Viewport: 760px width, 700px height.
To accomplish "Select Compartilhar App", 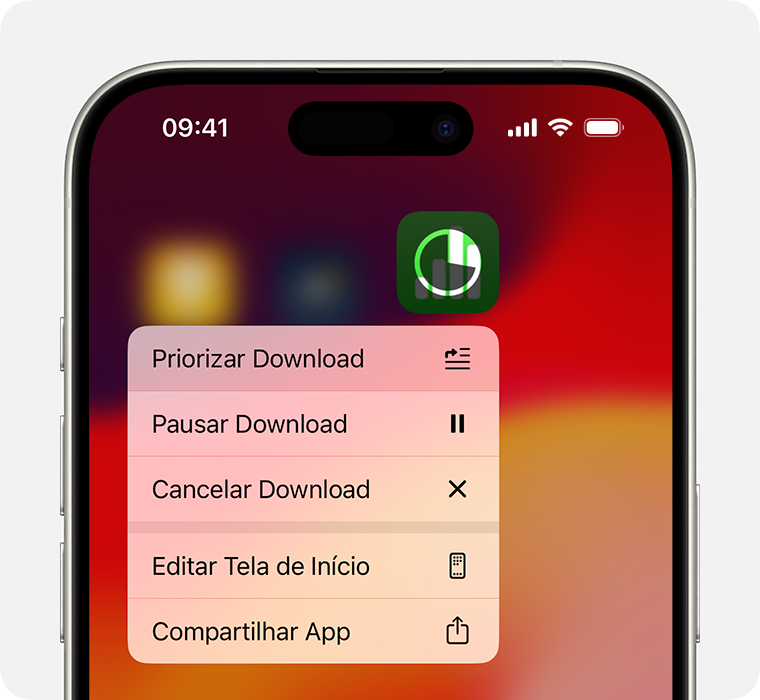I will pyautogui.click(x=313, y=631).
